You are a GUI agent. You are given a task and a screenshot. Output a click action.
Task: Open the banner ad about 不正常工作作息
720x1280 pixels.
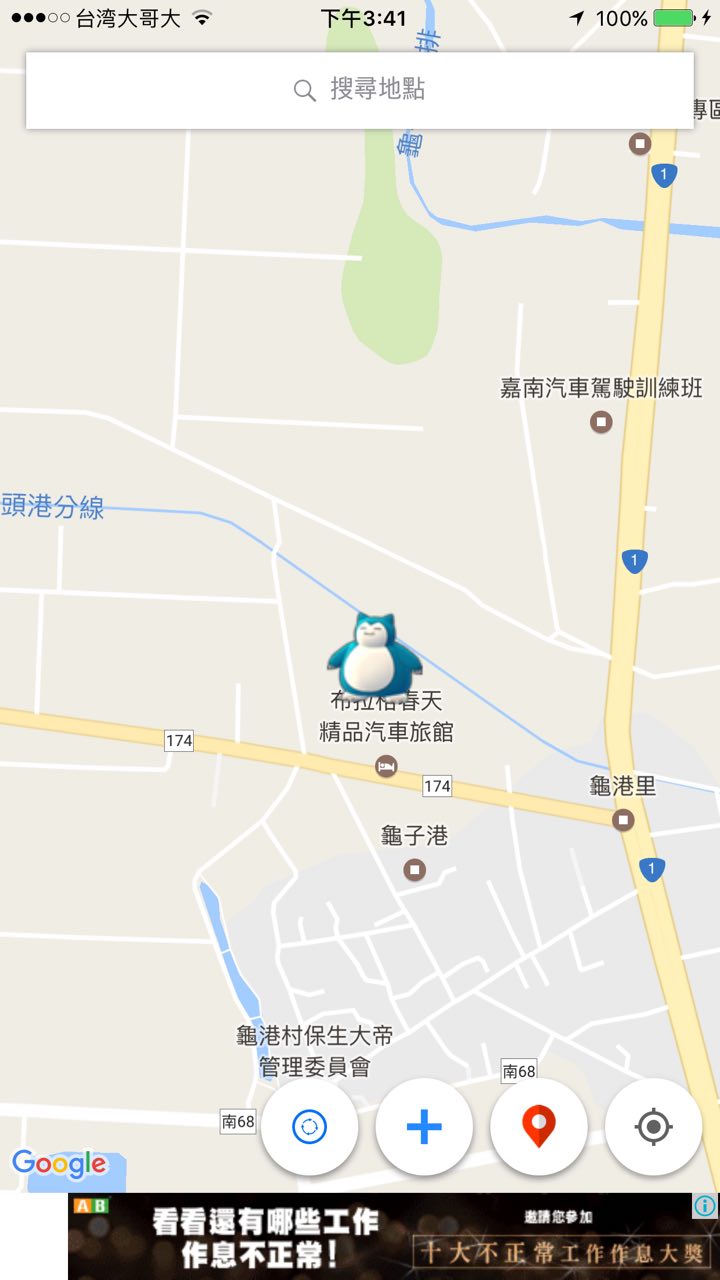coord(390,1237)
